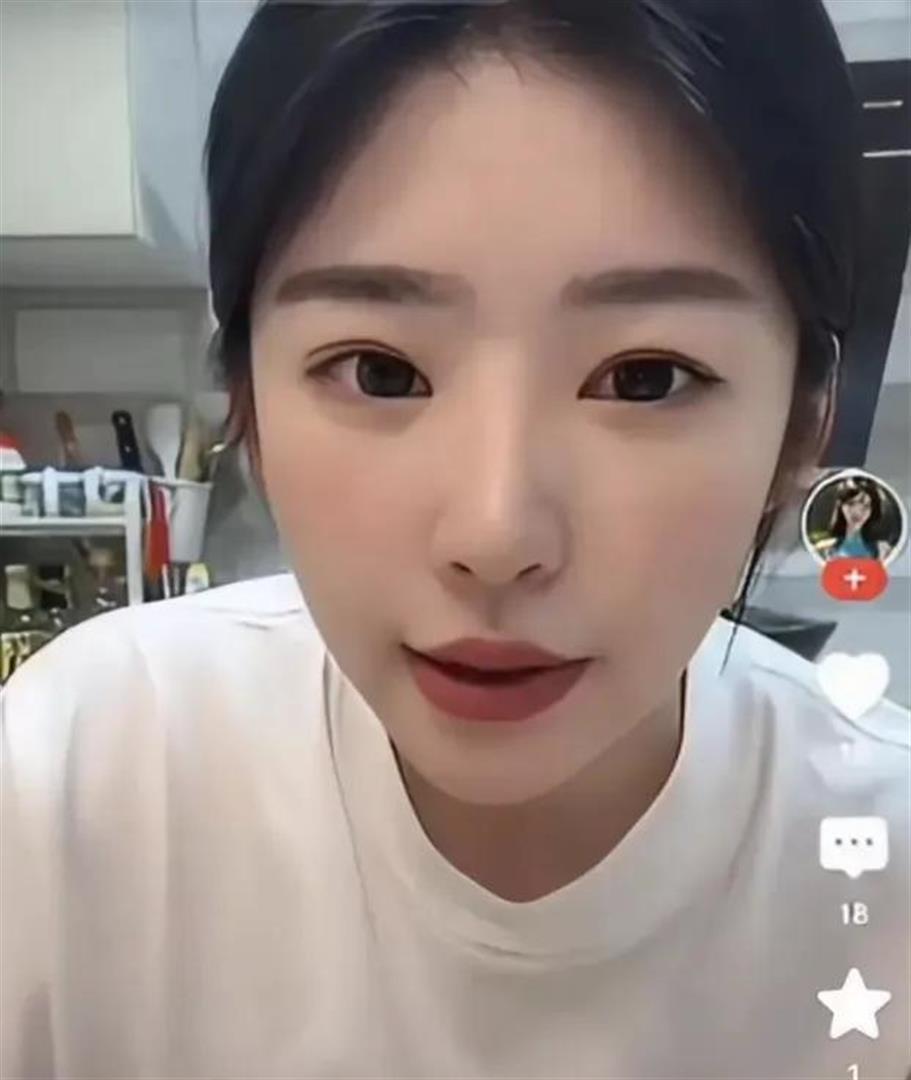
Task: Open the creator's profile avatar
Action: coord(853,518)
